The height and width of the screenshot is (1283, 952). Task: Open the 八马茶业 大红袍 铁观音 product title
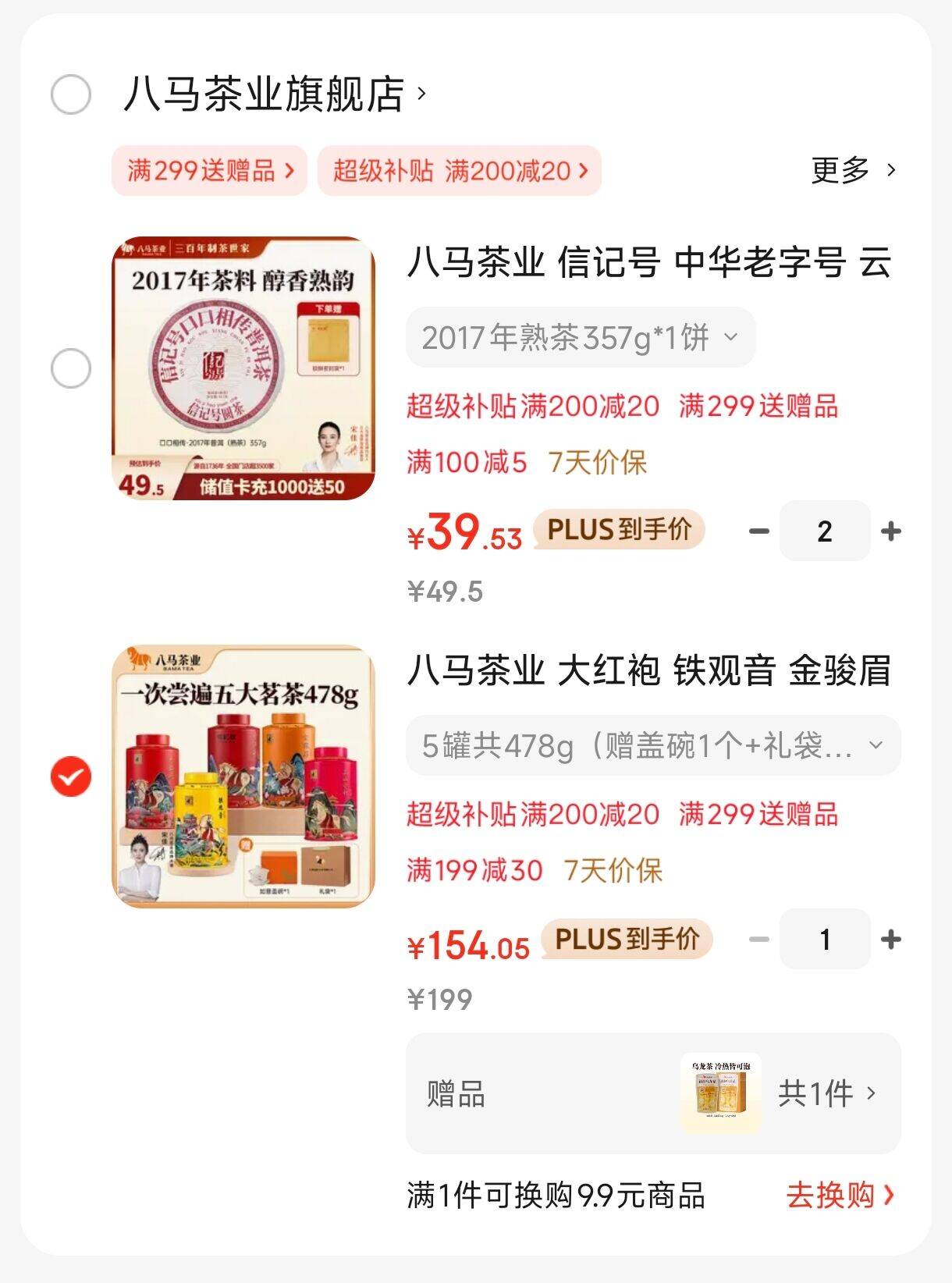(648, 670)
